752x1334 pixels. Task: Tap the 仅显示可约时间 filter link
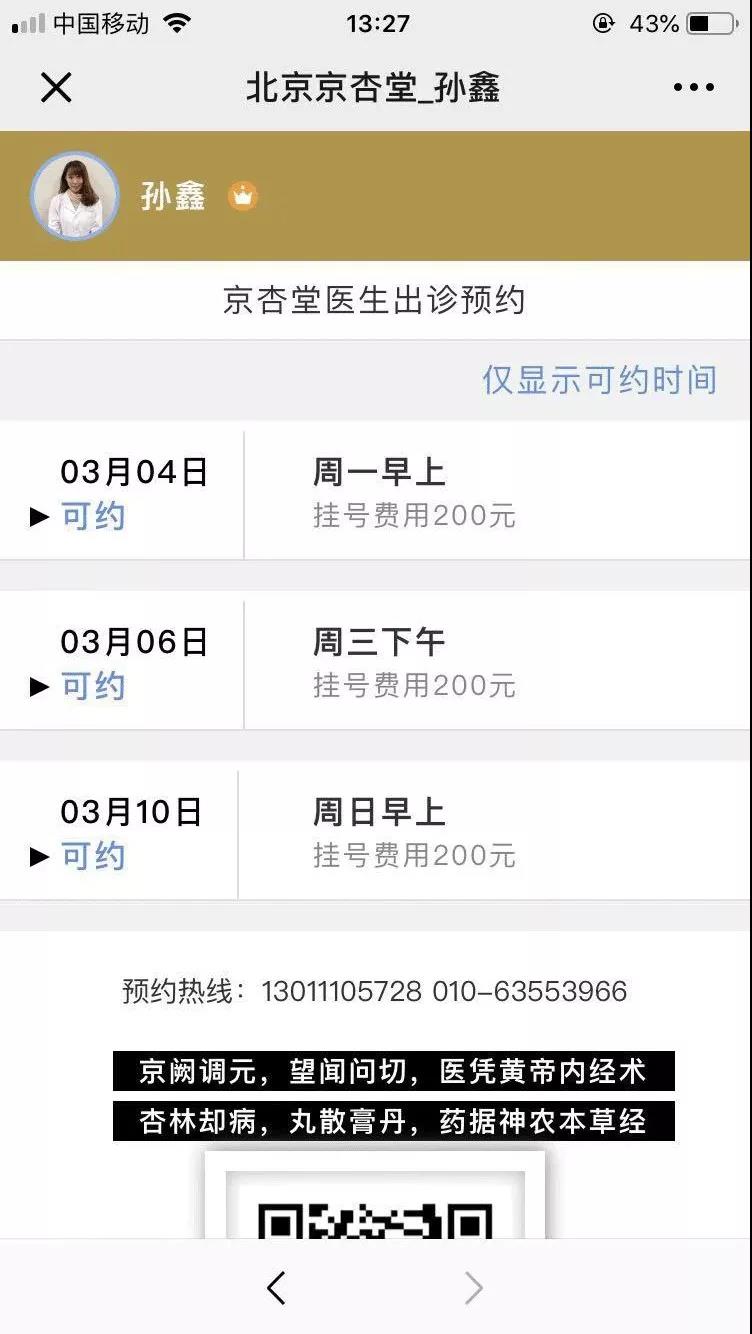pyautogui.click(x=599, y=380)
